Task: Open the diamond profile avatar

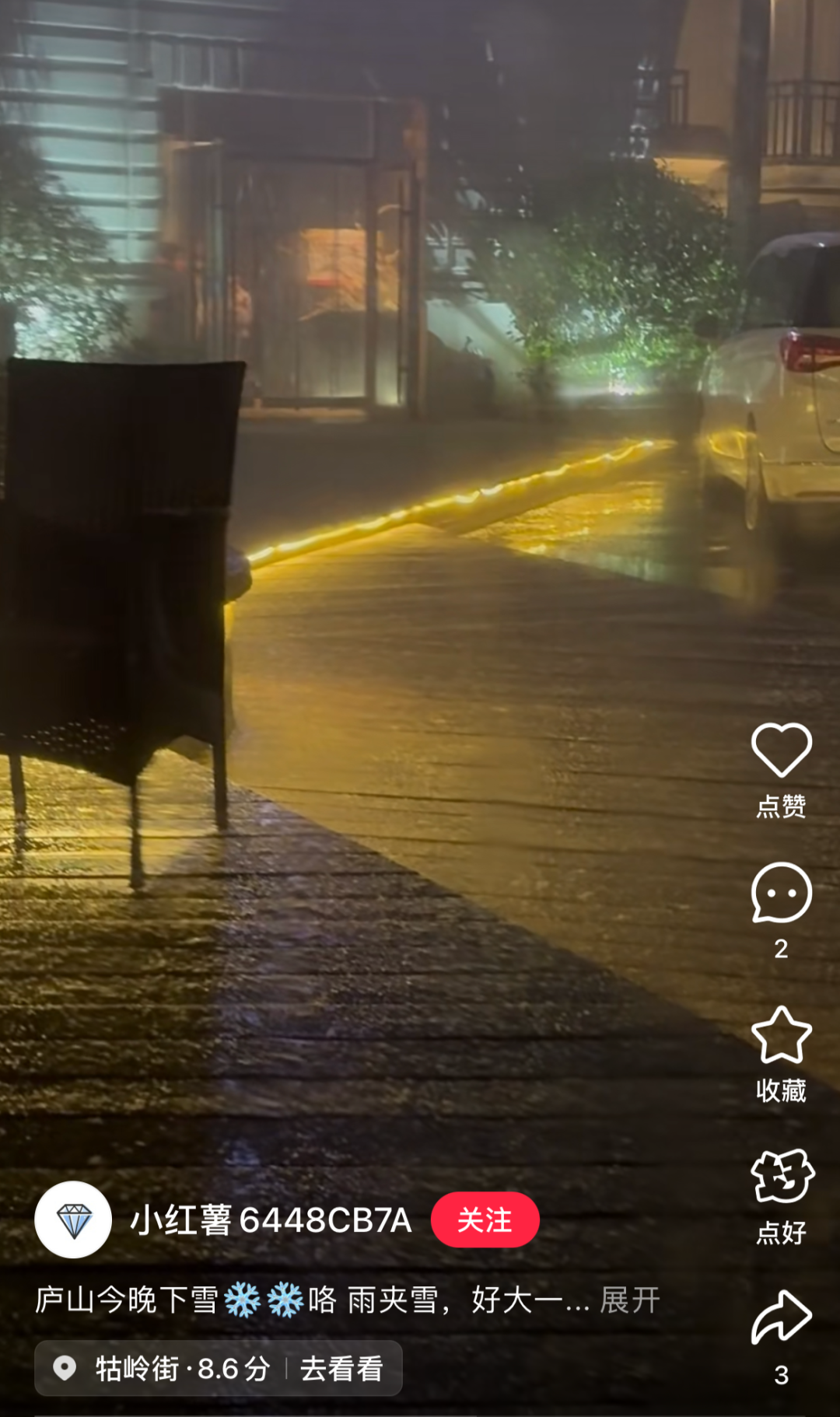Action: point(74,1219)
